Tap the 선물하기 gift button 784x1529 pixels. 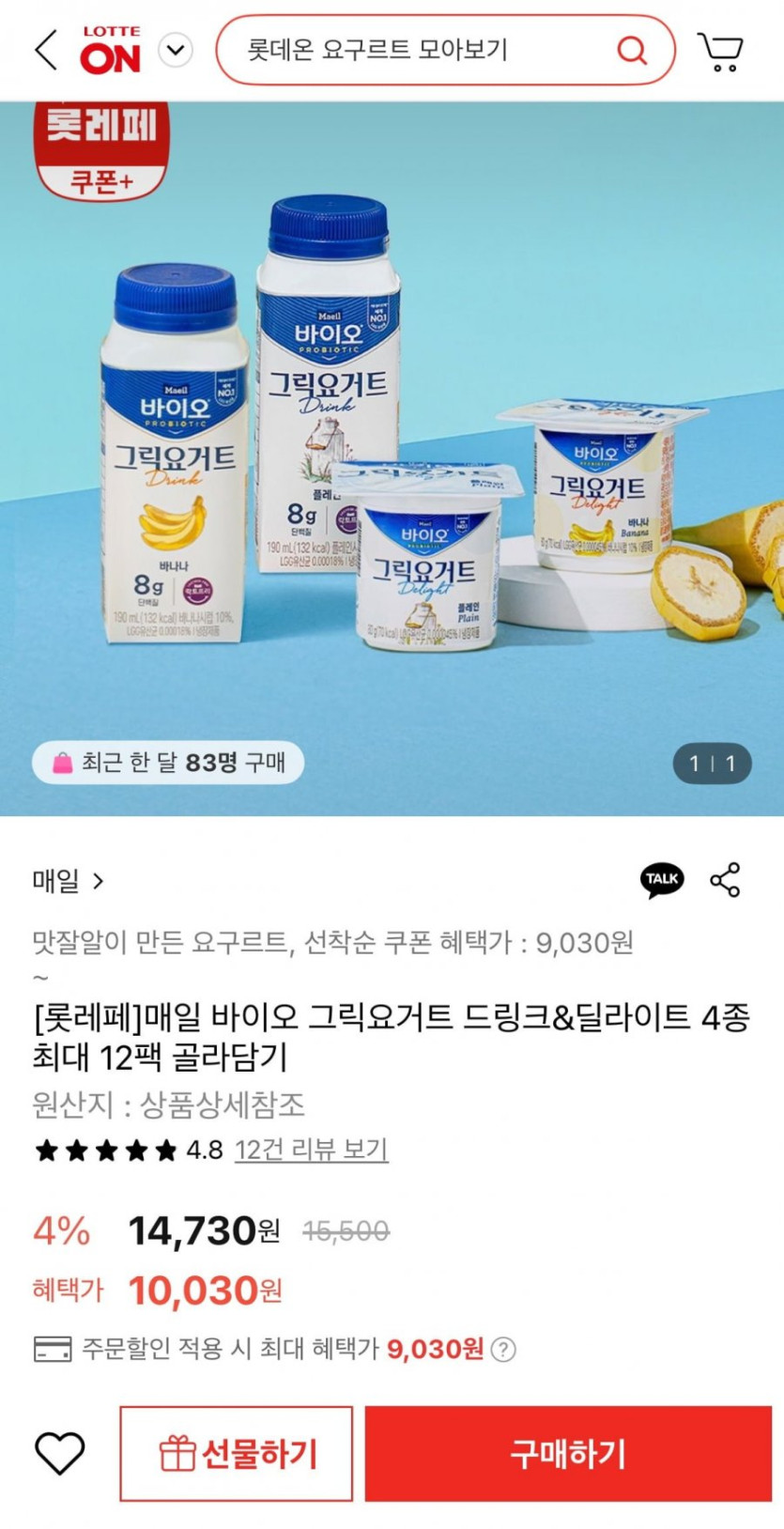[237, 1454]
